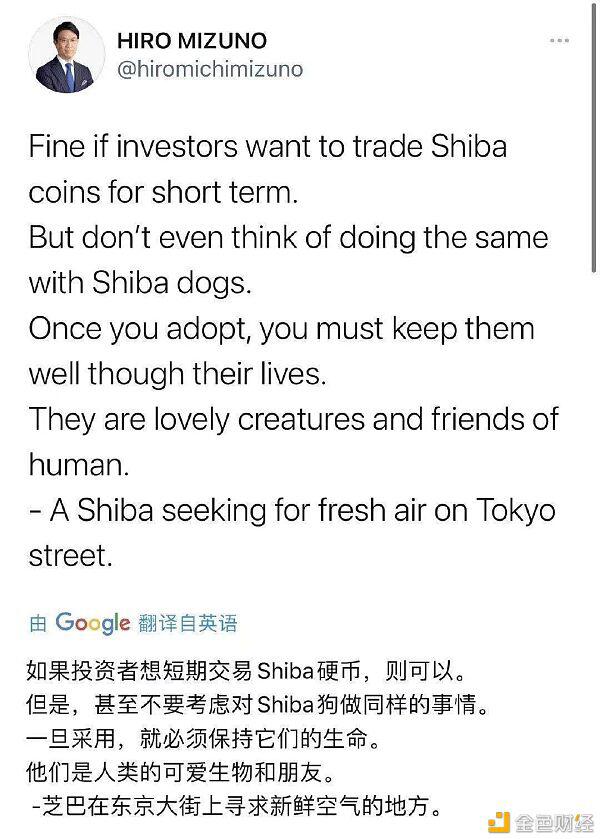Image resolution: width=600 pixels, height=839 pixels.
Task: Open Hiro Mizuno's profile picture
Action: [66, 54]
